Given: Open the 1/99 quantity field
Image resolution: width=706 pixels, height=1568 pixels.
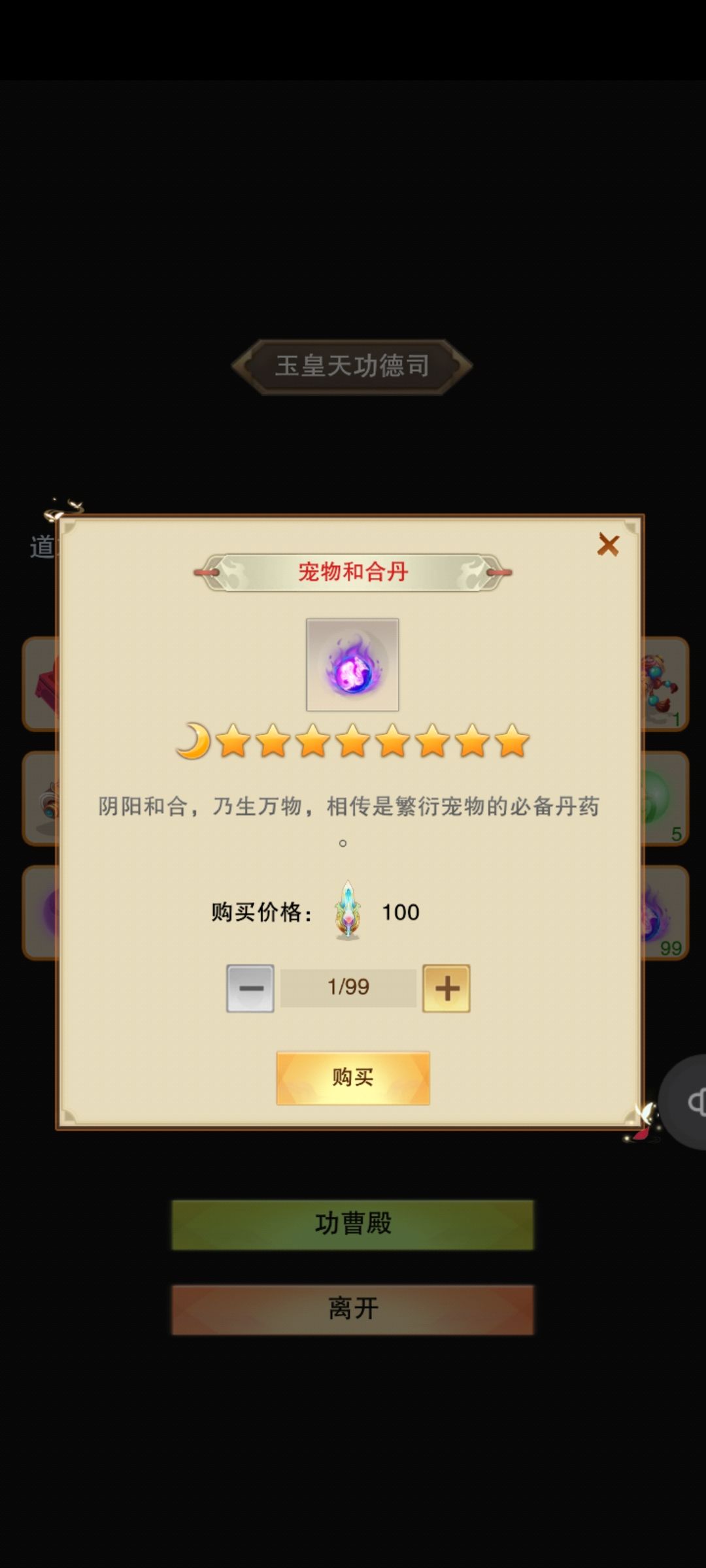Looking at the screenshot, I should pyautogui.click(x=348, y=988).
